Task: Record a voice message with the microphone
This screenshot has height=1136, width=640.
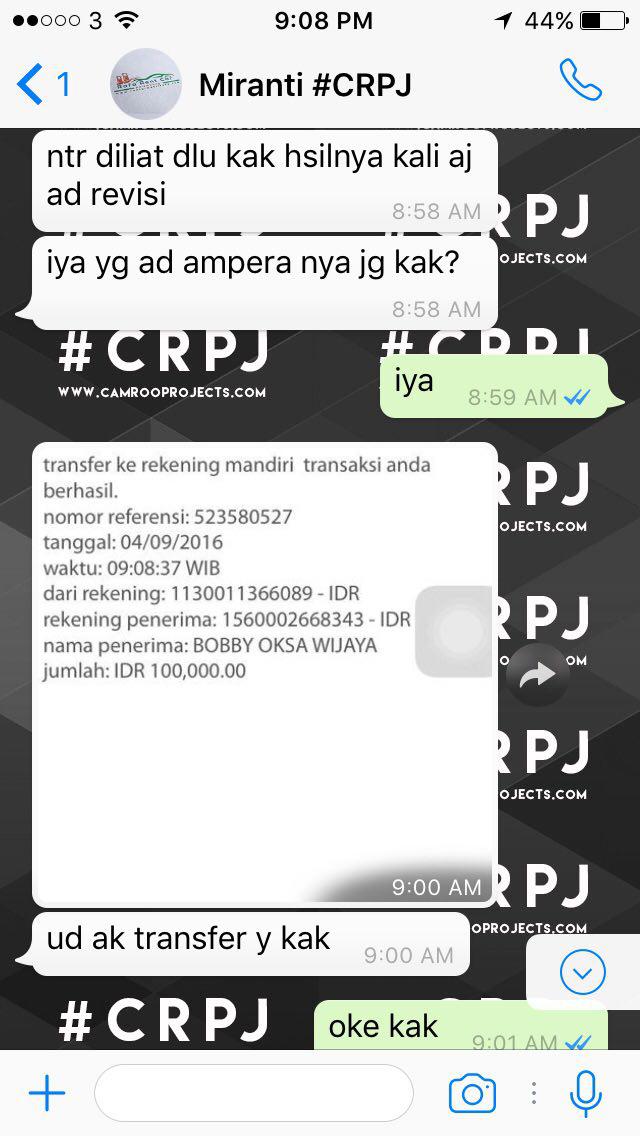Action: tap(586, 1094)
